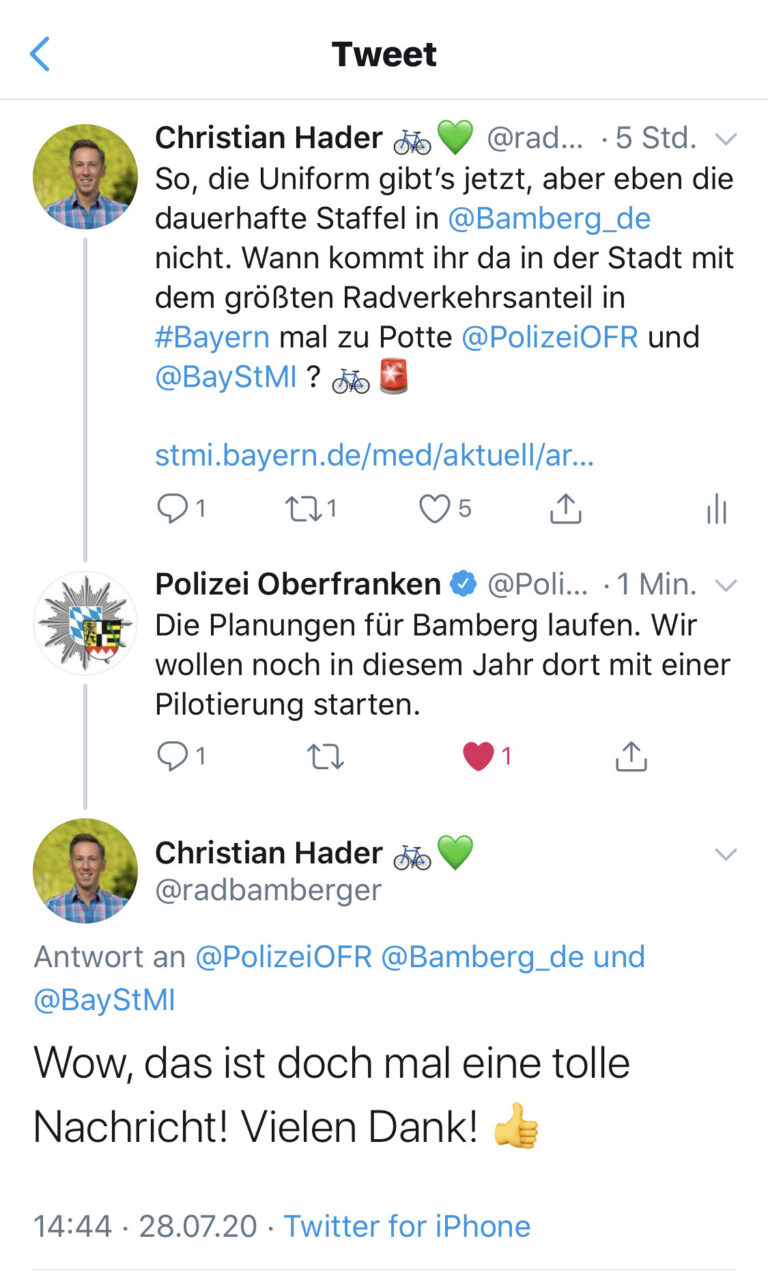This screenshot has height=1275, width=768.
Task: Open the @PolizeiOFR mention in the first tweet
Action: click(x=550, y=336)
